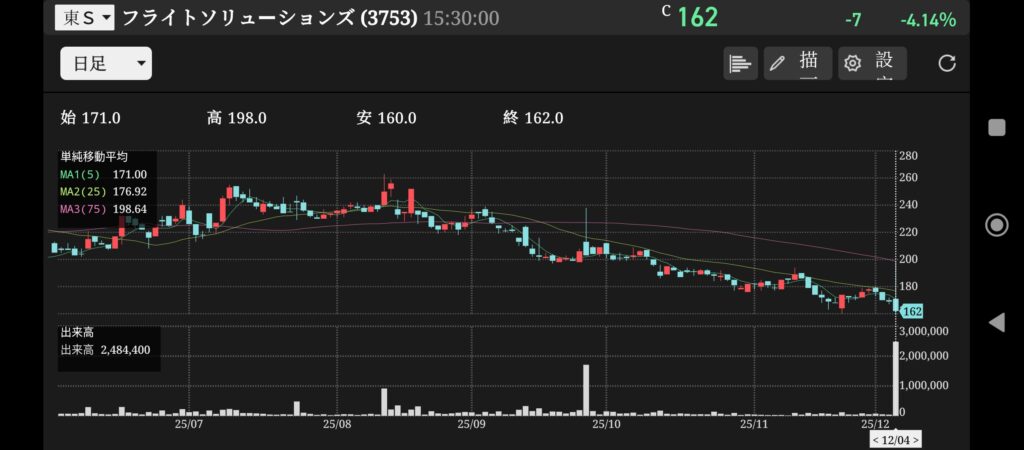
Task: Tap the system home button
Action: coord(996,225)
